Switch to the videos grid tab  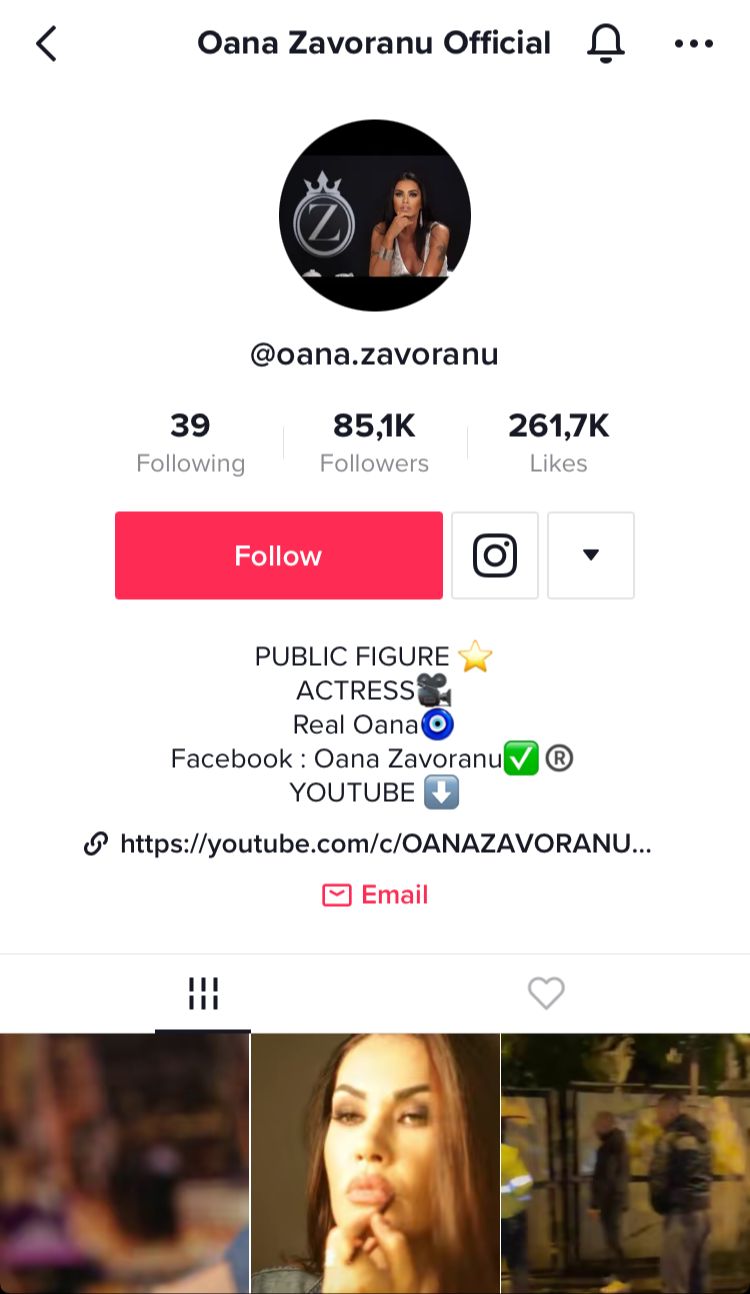coord(203,994)
